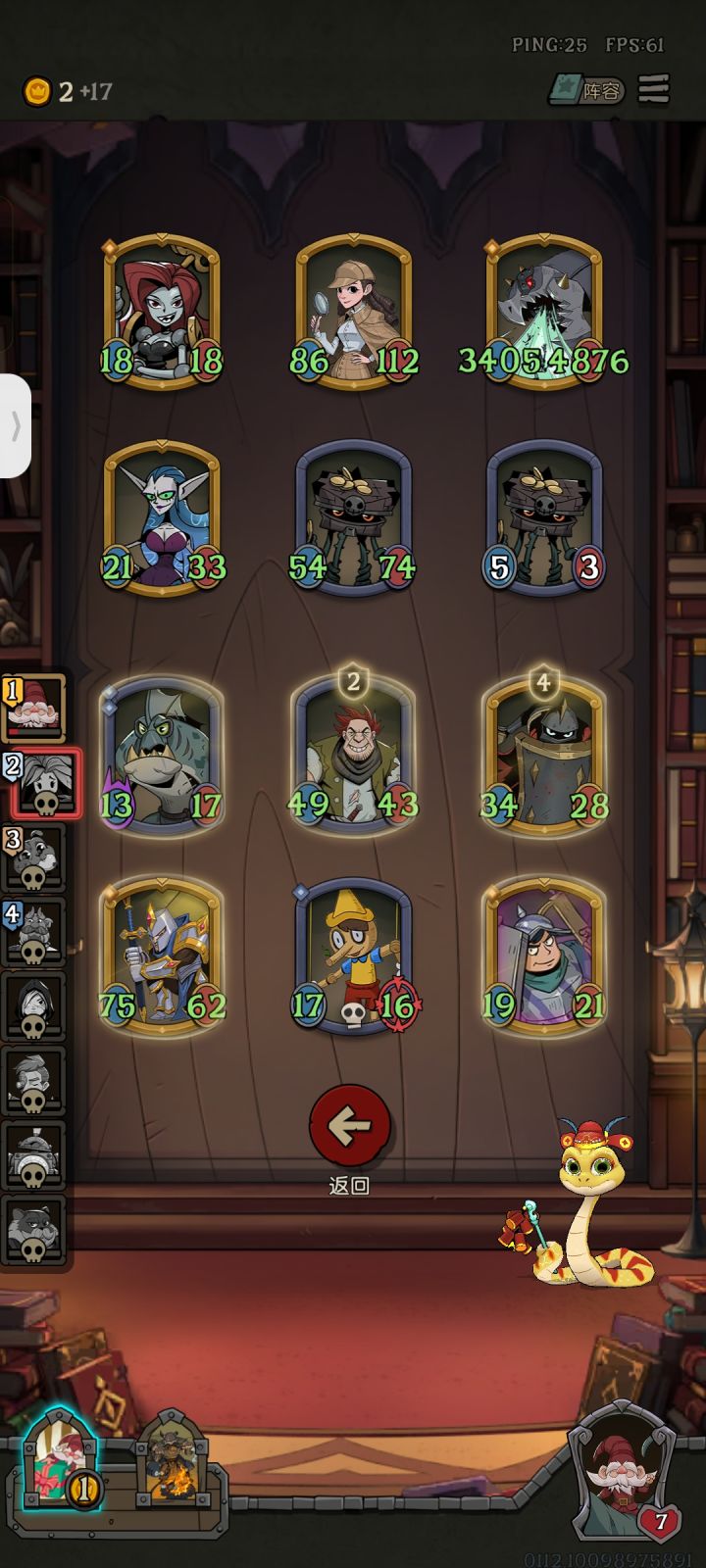
Task: Tap the Pinocchio puppet card with 17/16
Action: [x=353, y=956]
